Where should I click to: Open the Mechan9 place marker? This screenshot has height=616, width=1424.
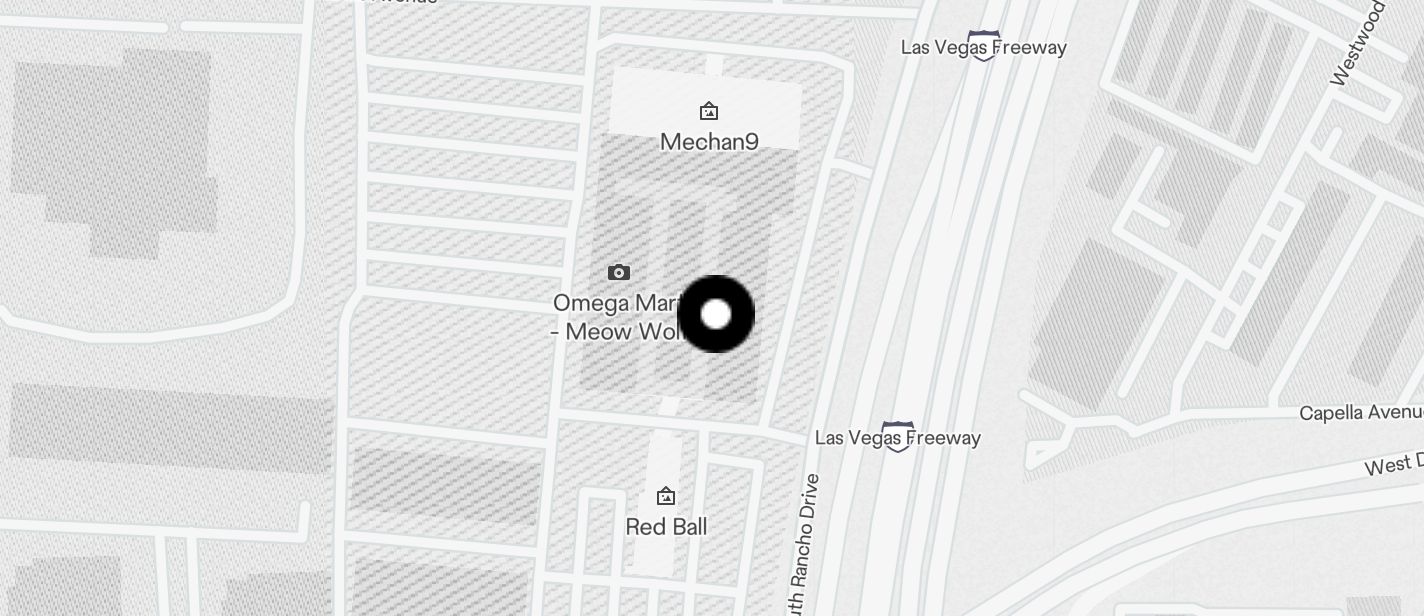coord(709,111)
